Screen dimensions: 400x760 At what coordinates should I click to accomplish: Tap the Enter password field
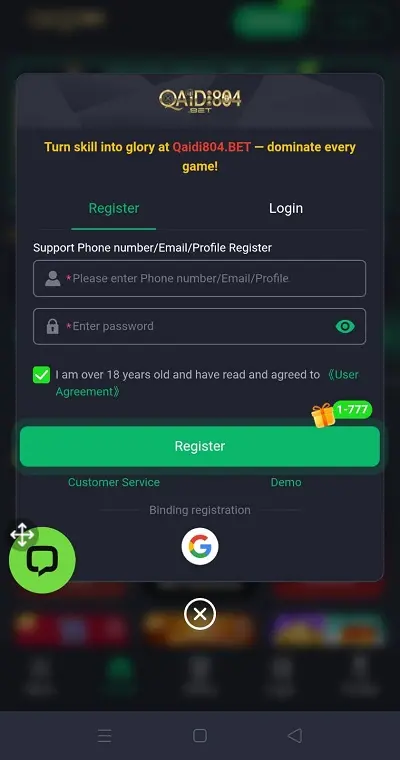(199, 326)
